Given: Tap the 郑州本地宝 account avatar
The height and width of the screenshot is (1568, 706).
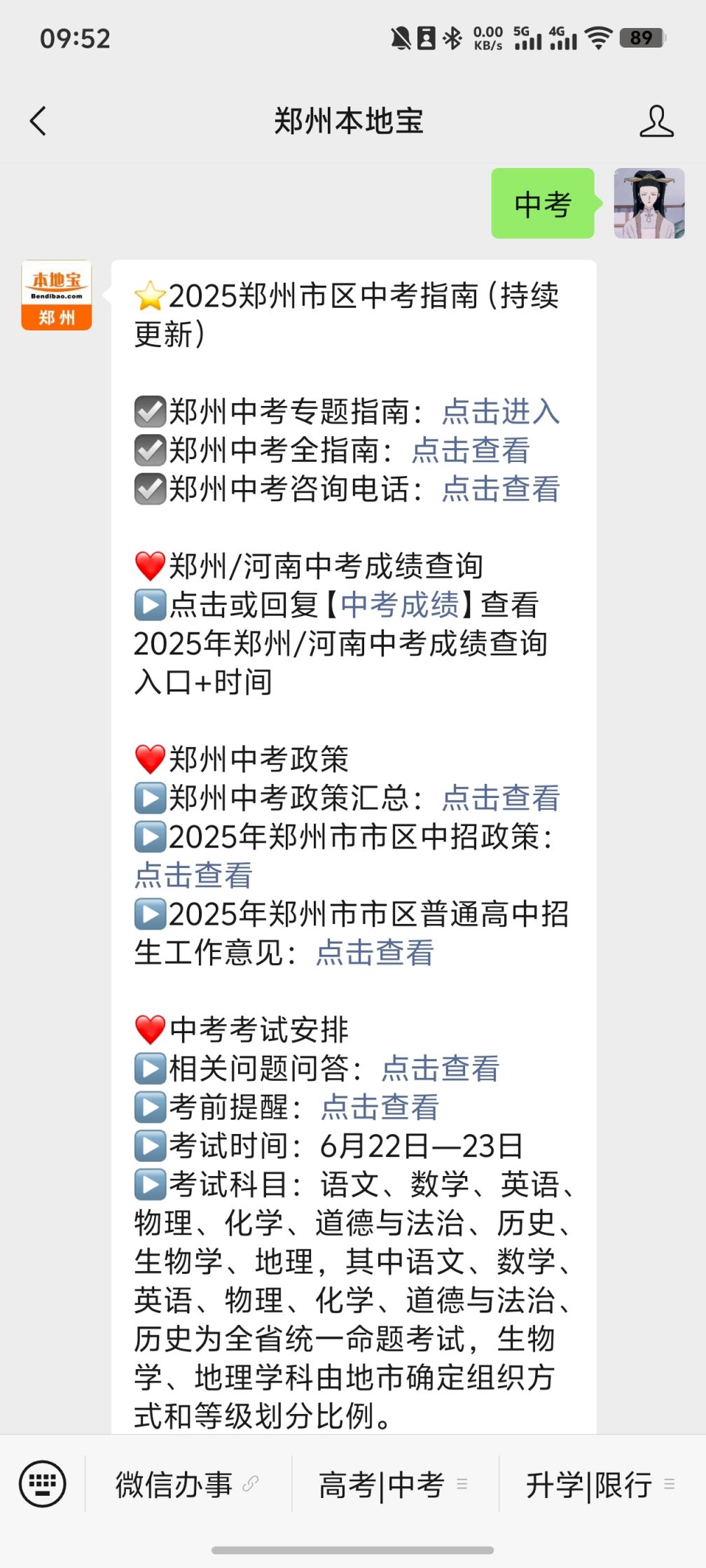Looking at the screenshot, I should pos(57,295).
